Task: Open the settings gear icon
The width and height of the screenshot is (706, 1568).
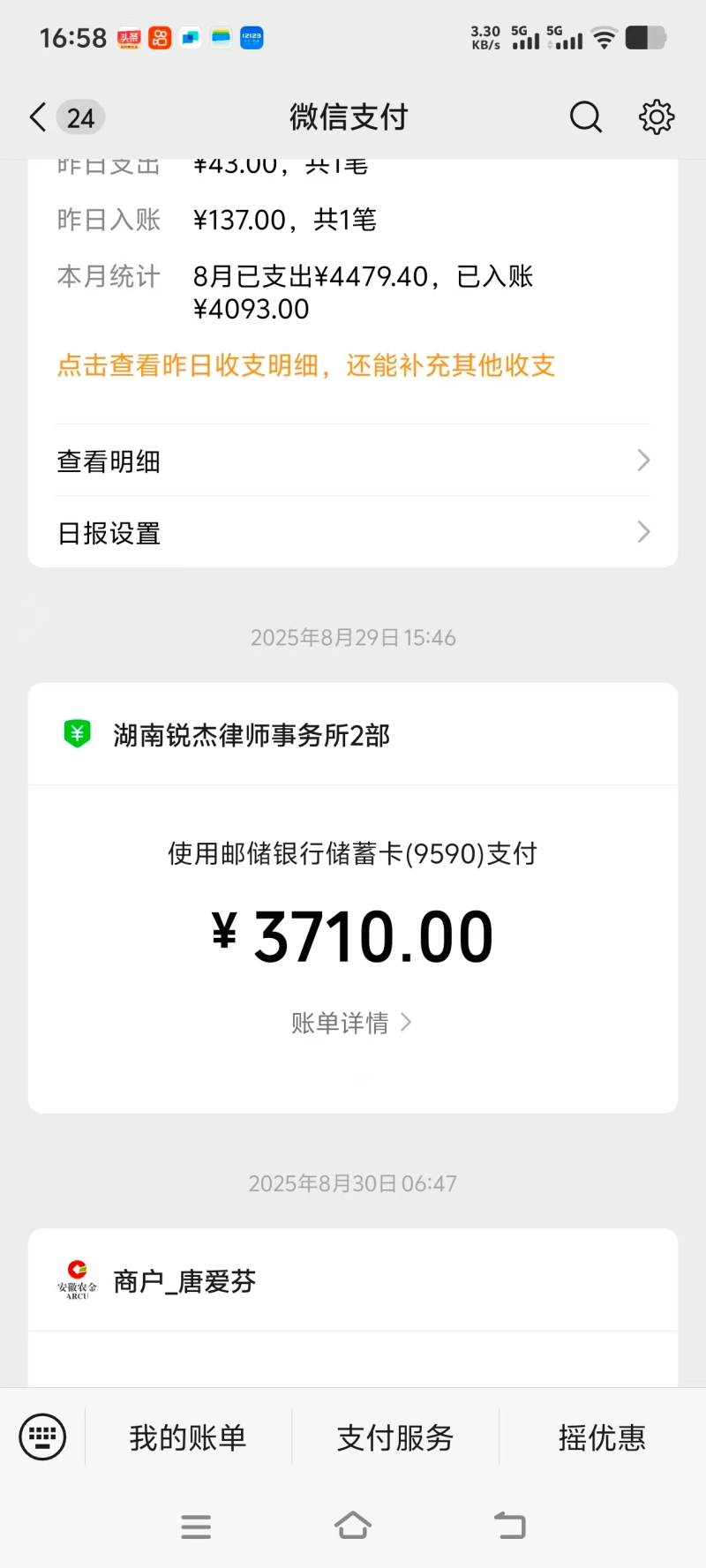Action: [x=656, y=116]
